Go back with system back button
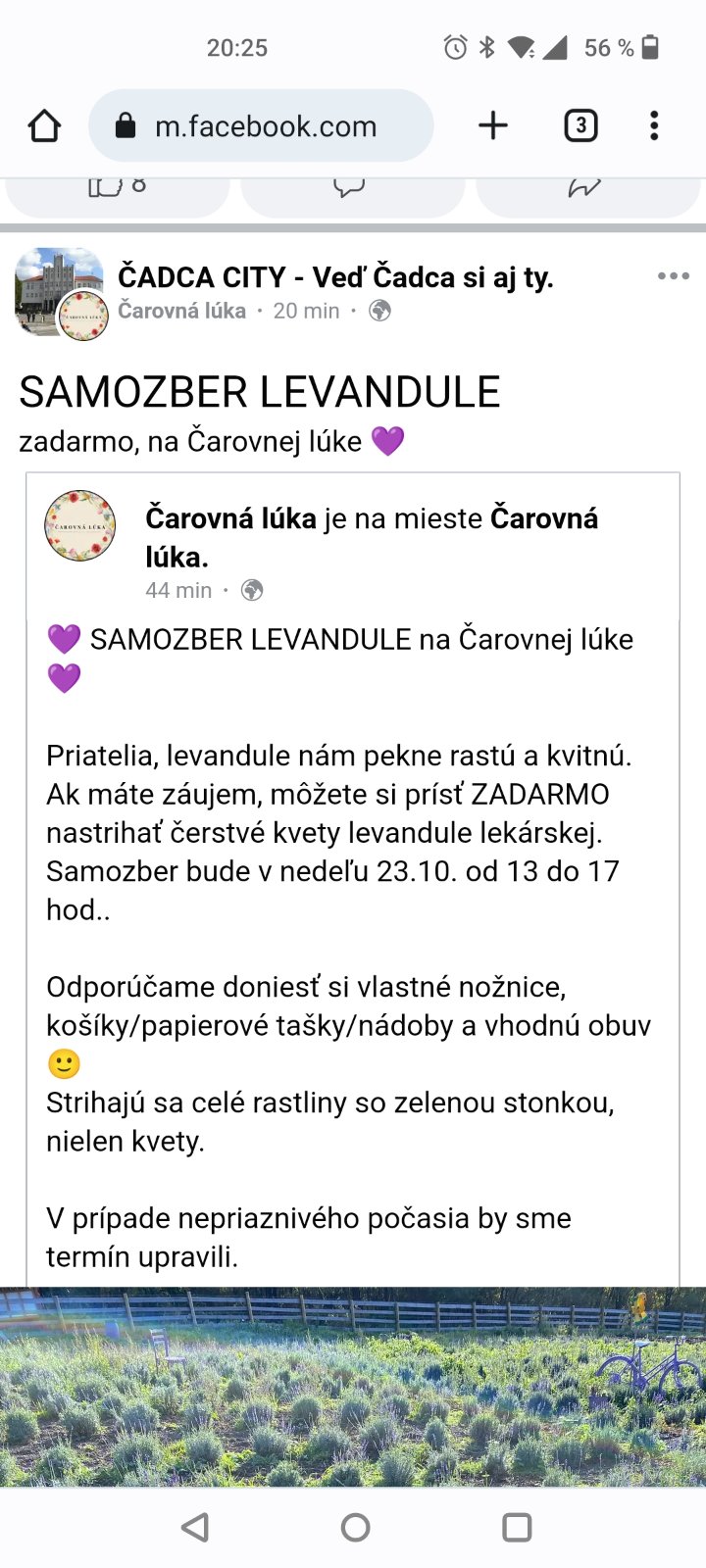This screenshot has height=1568, width=706. pos(195,1527)
